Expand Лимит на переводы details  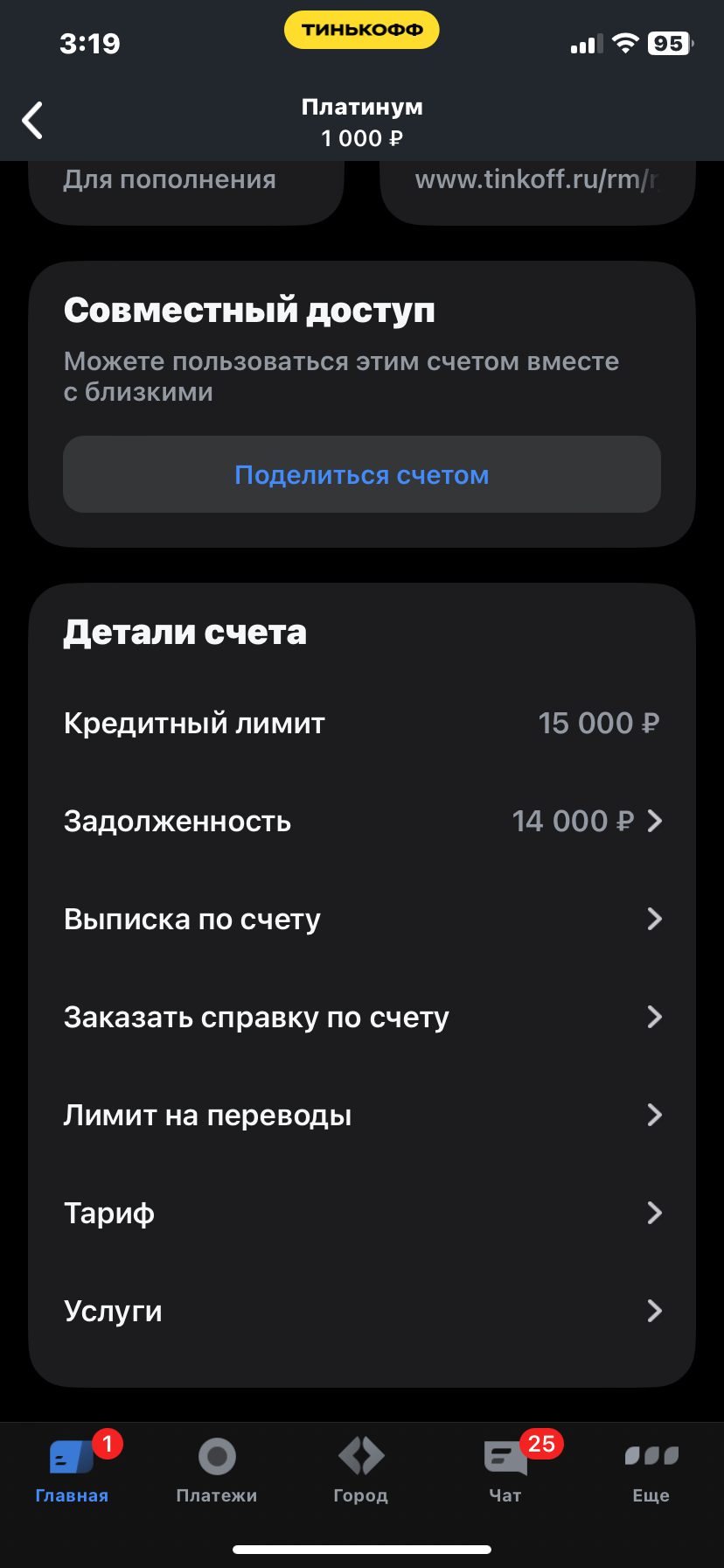click(x=361, y=1115)
